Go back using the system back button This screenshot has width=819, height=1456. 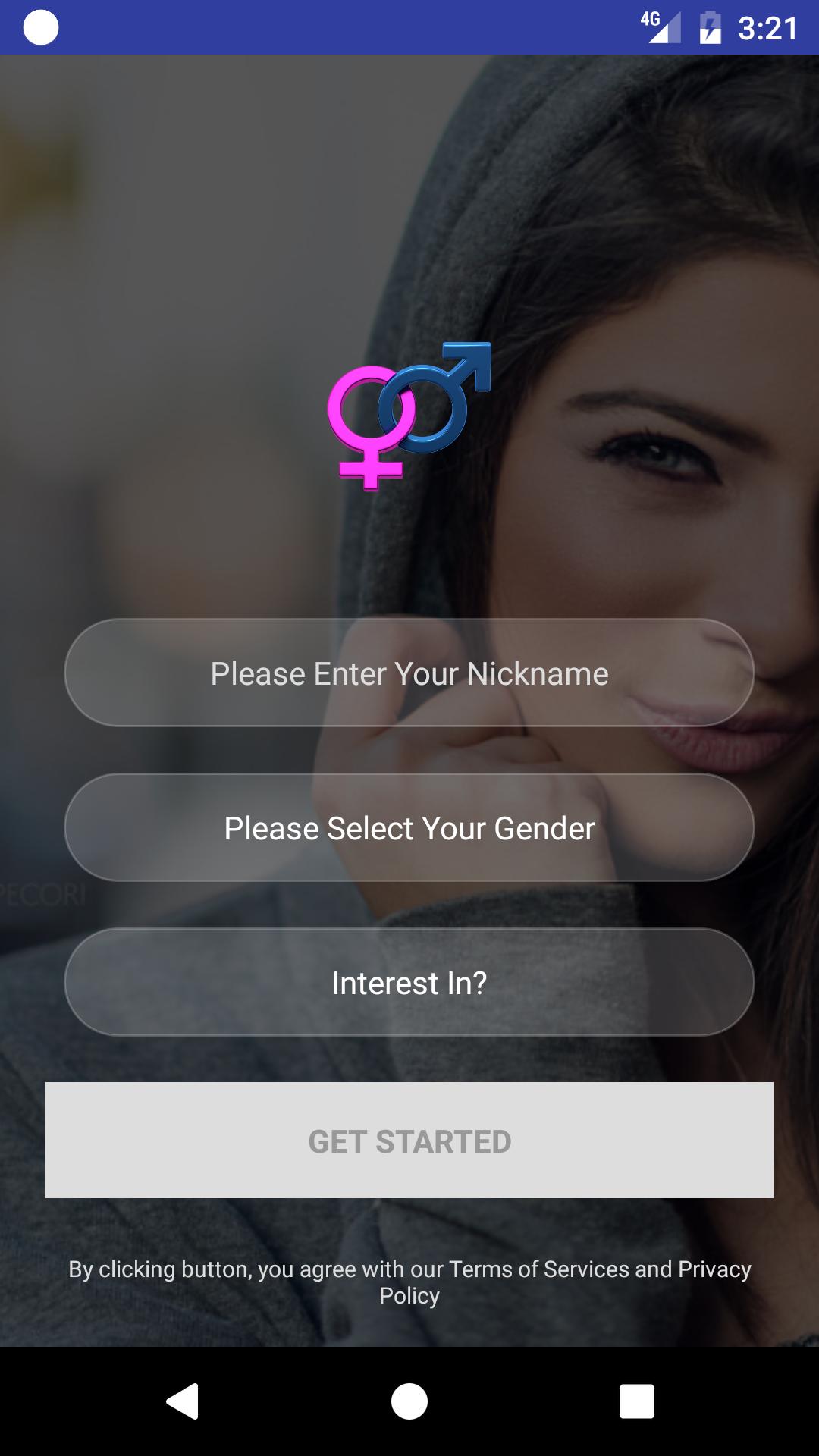tap(183, 1401)
